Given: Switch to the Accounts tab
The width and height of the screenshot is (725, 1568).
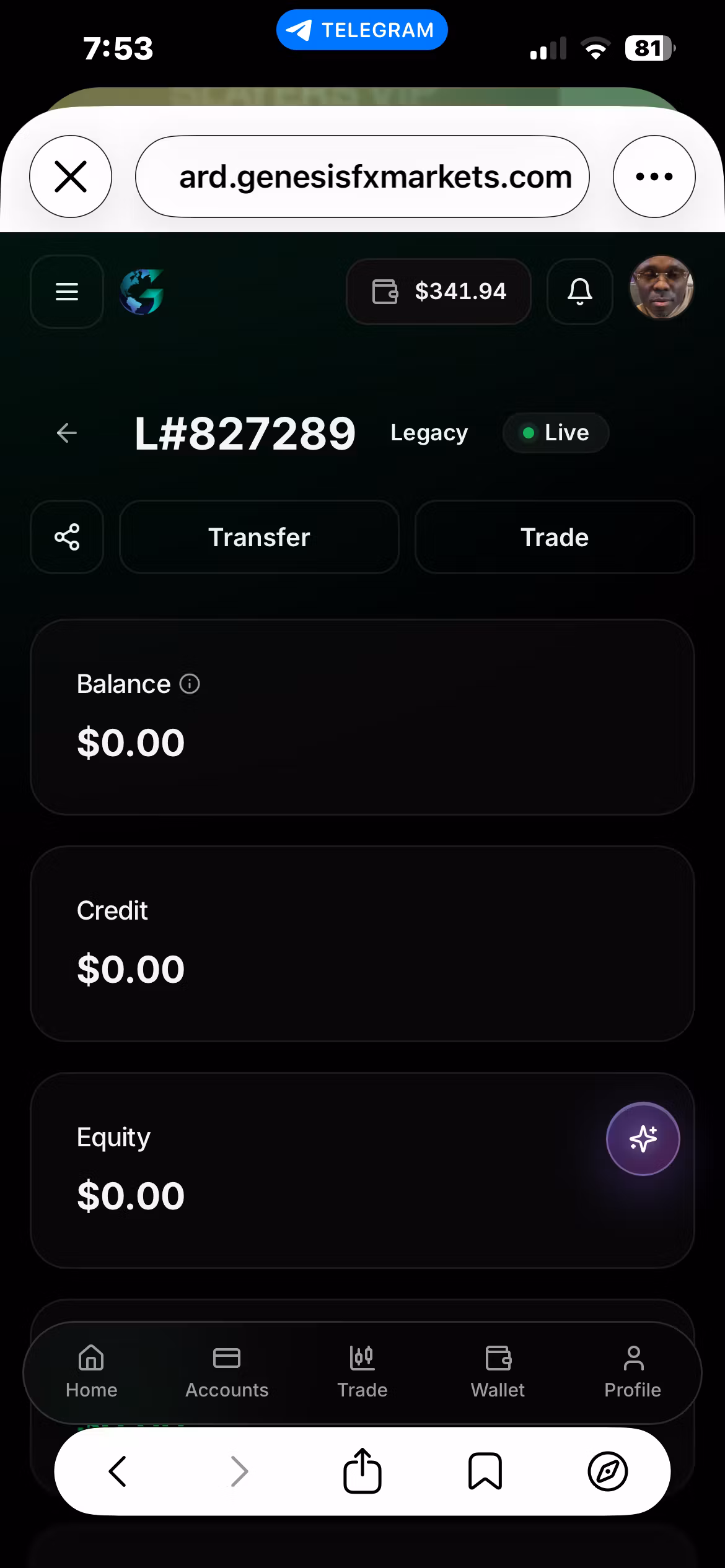Looking at the screenshot, I should click(227, 1372).
